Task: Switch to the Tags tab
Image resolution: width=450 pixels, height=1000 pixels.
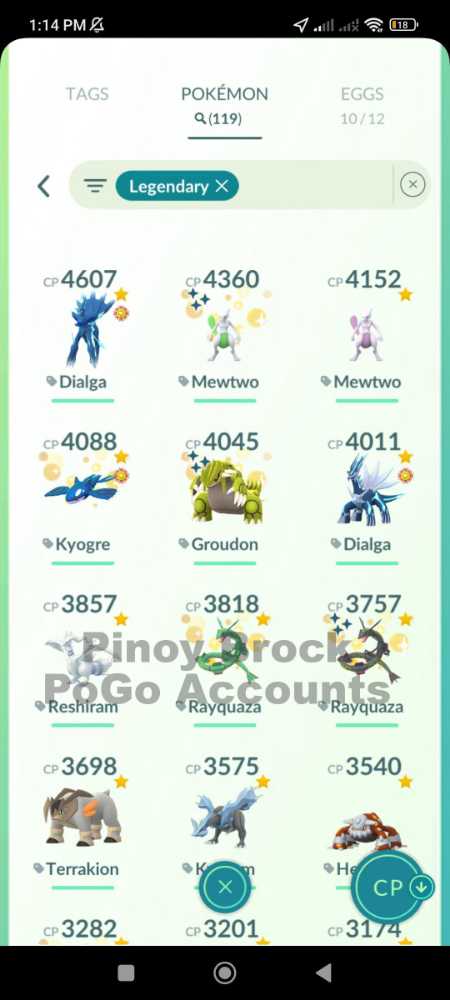Action: click(x=87, y=94)
